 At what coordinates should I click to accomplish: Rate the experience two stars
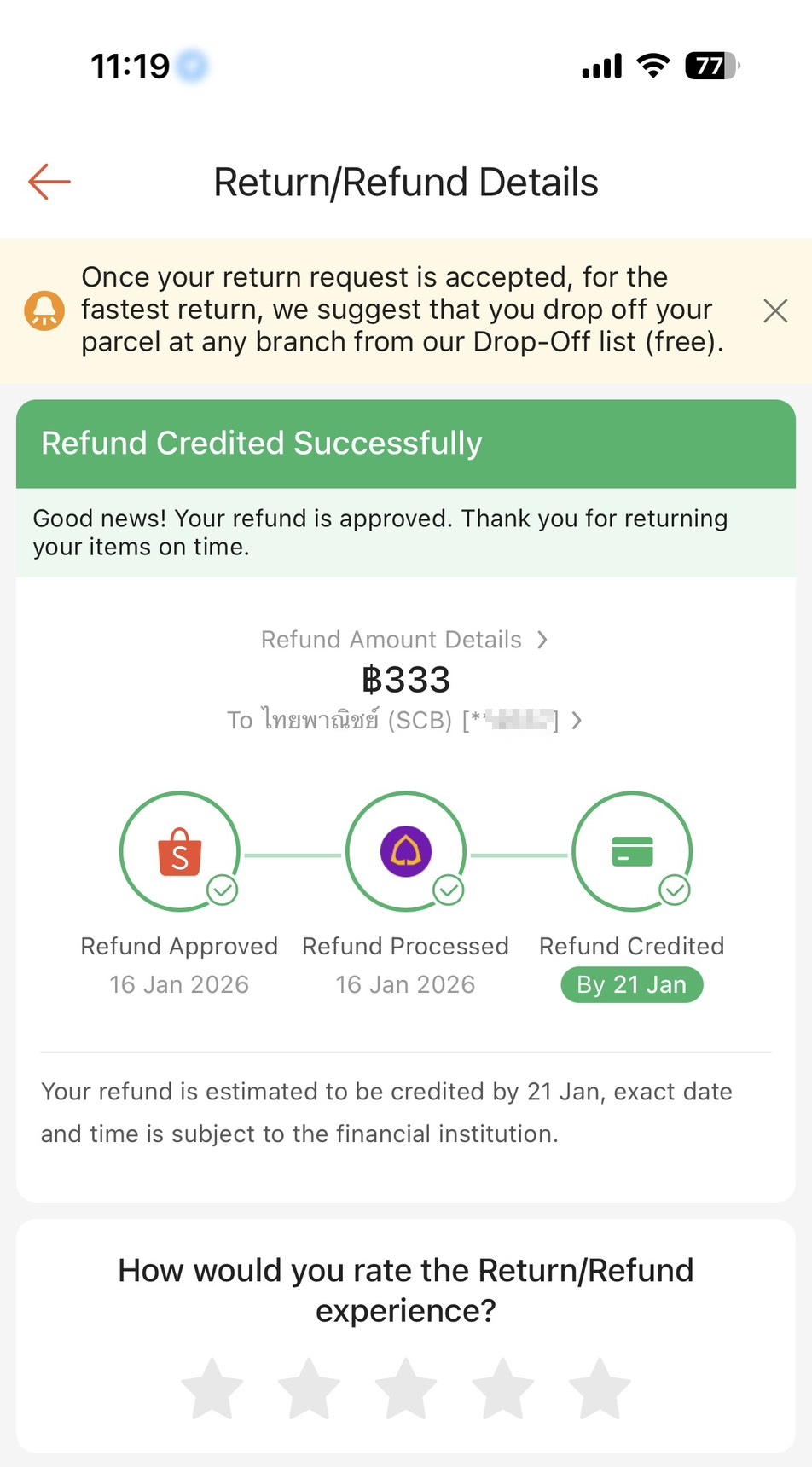pos(309,1389)
